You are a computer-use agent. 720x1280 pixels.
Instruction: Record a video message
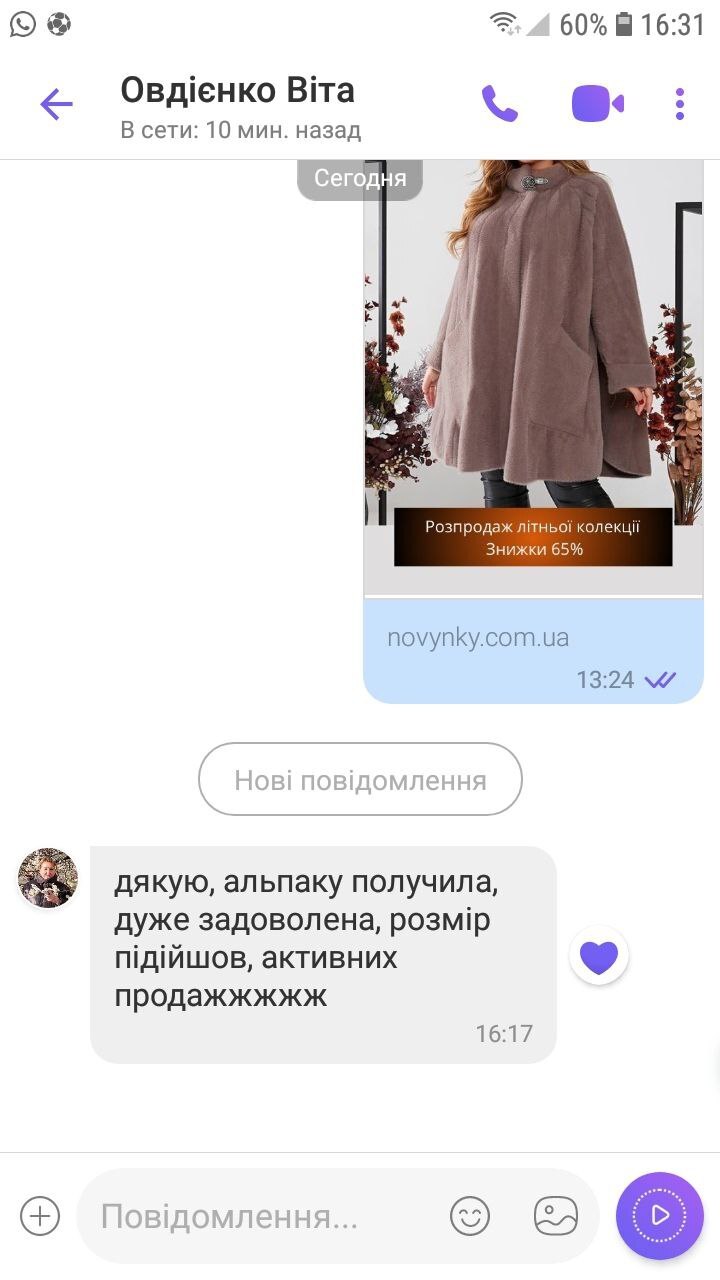[660, 1216]
